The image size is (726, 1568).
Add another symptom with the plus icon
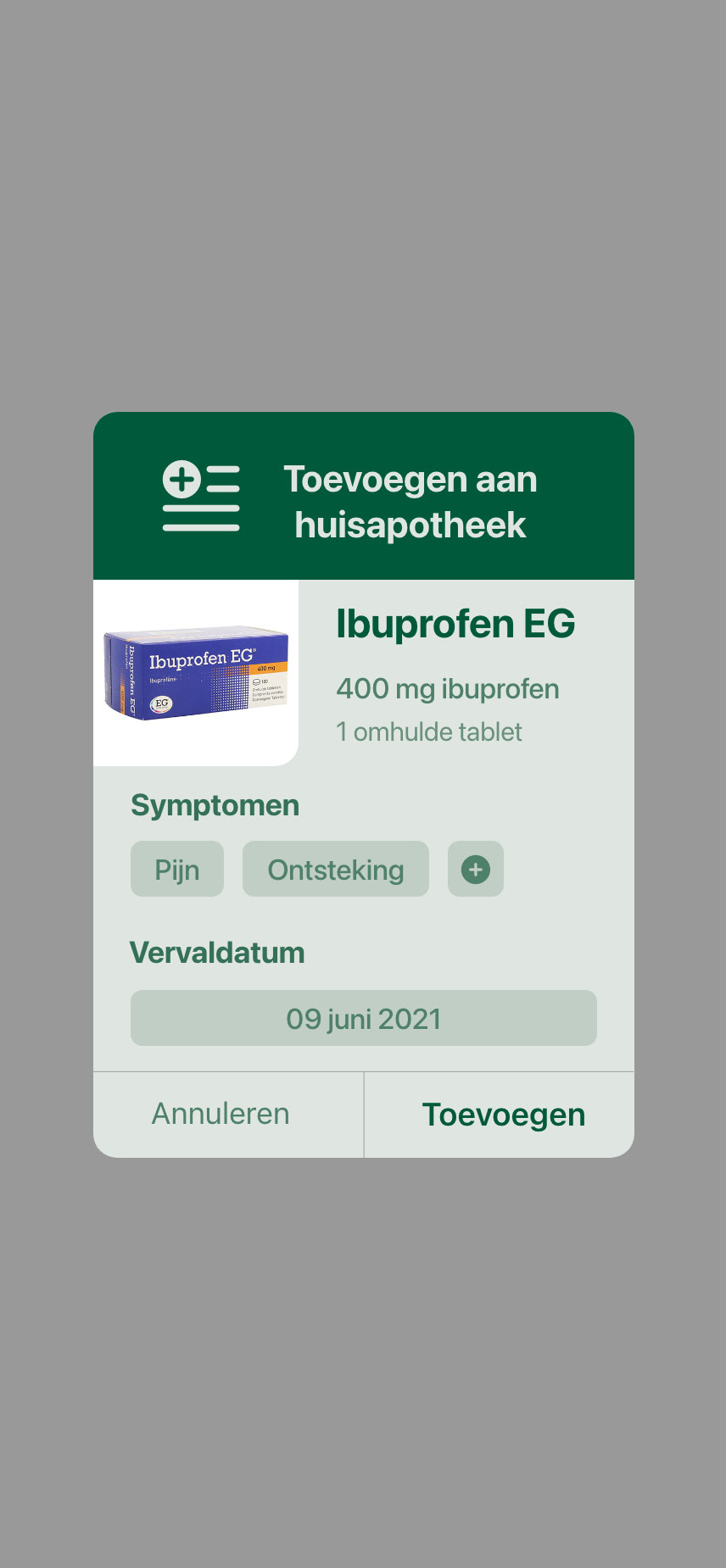(475, 869)
